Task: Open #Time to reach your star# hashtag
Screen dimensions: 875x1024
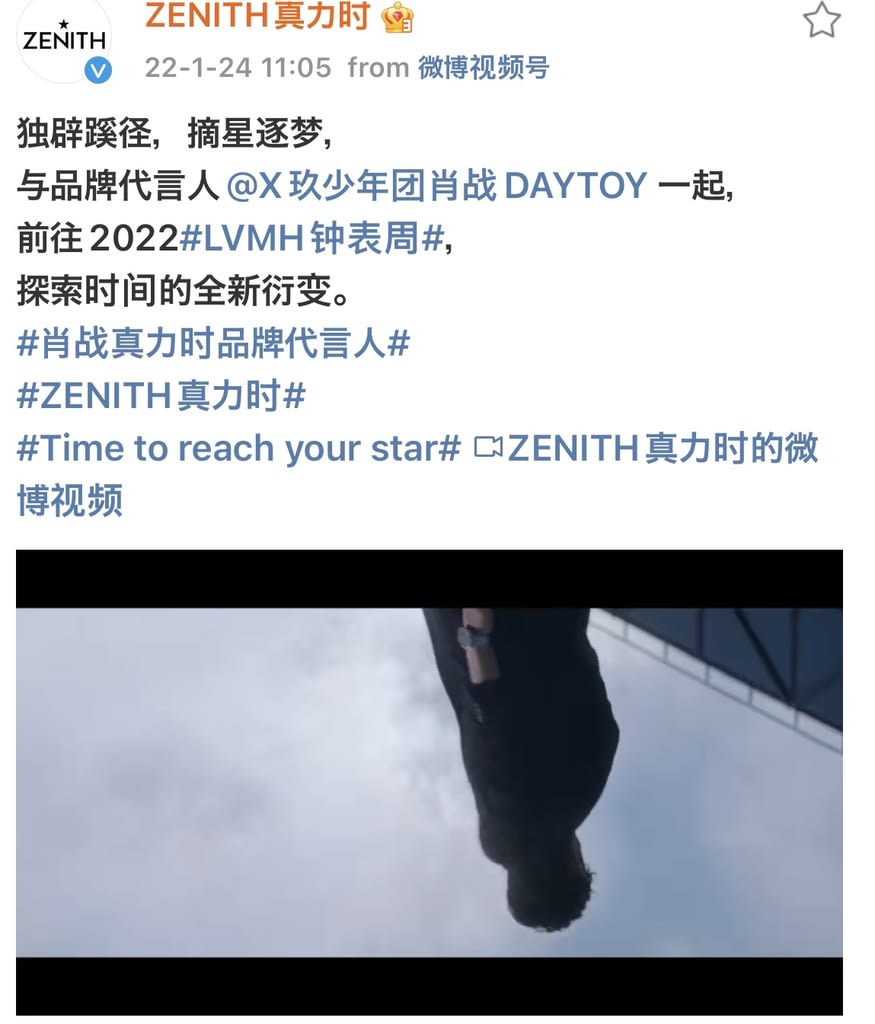Action: pos(238,449)
